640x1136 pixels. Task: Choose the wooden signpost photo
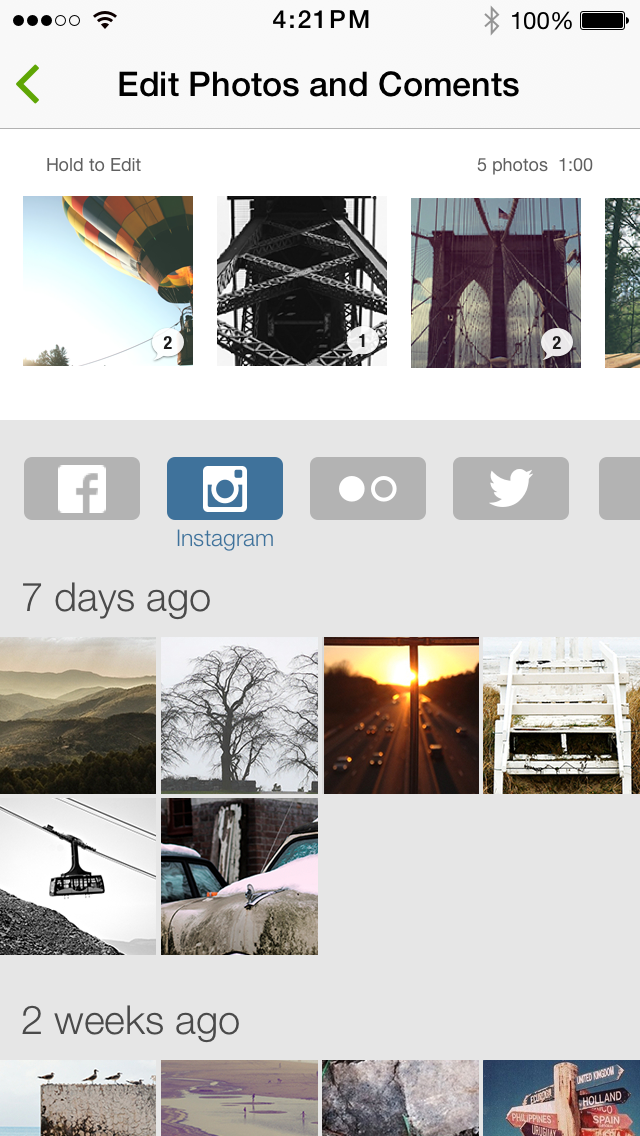(x=562, y=1098)
